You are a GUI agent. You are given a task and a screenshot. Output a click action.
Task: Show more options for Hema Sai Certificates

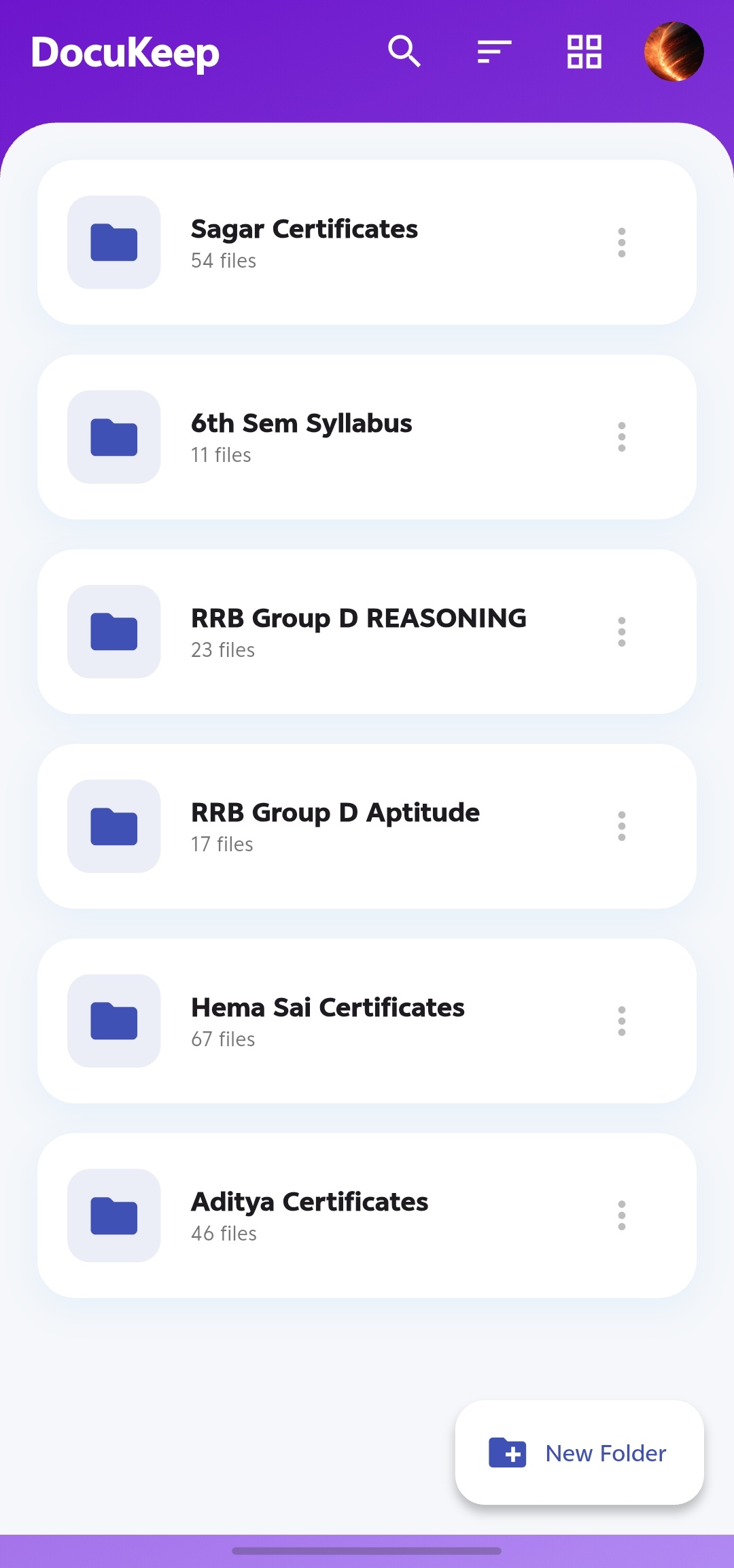tap(621, 1021)
